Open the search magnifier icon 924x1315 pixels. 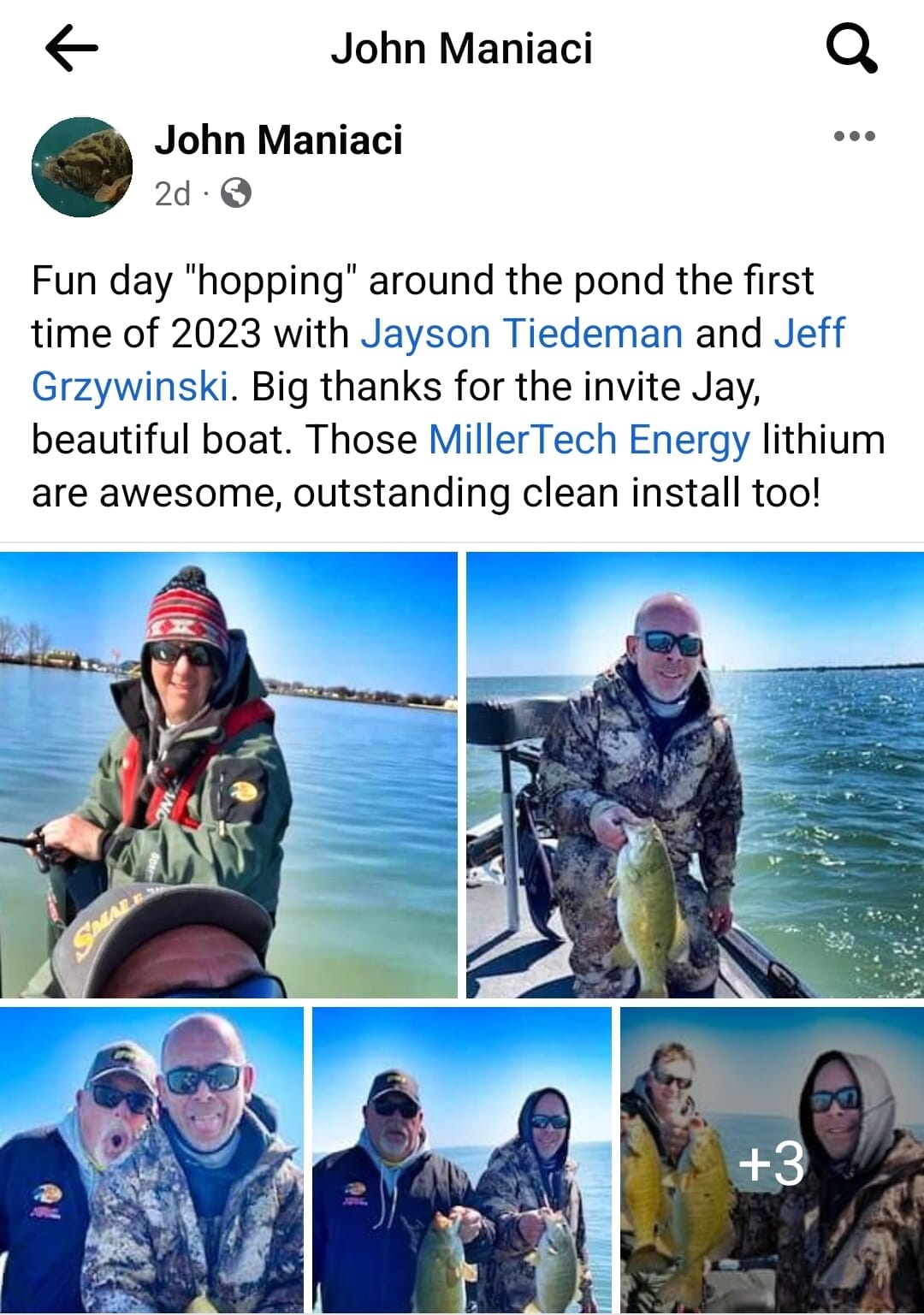click(851, 48)
